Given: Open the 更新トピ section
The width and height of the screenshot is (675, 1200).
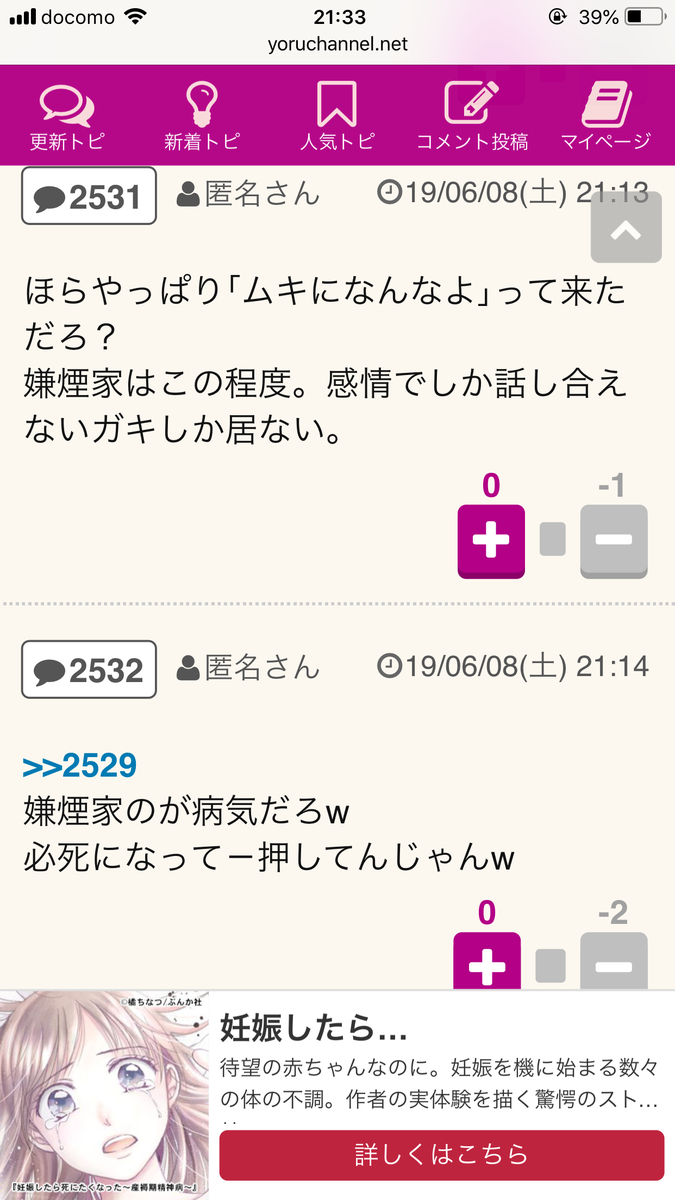Looking at the screenshot, I should 67,118.
